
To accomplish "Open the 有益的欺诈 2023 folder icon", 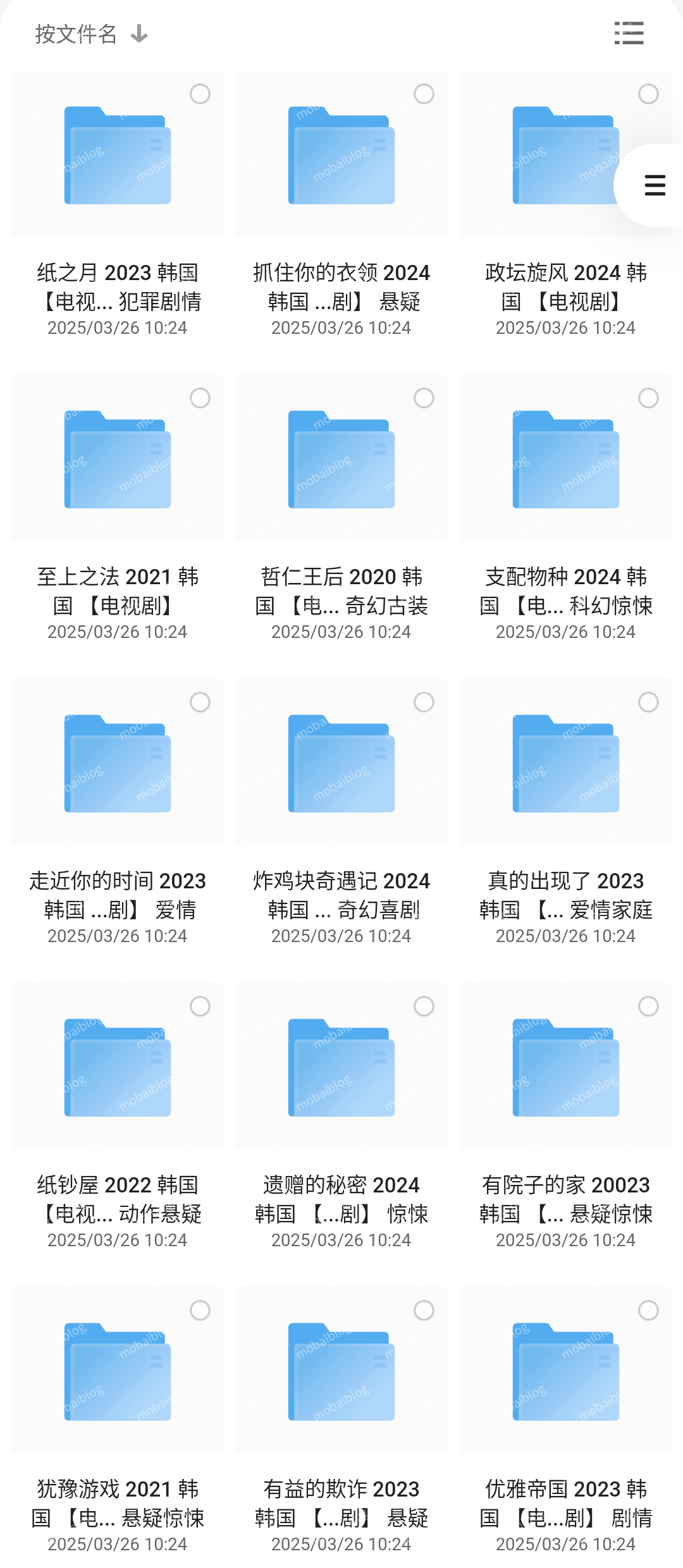I will click(341, 1372).
